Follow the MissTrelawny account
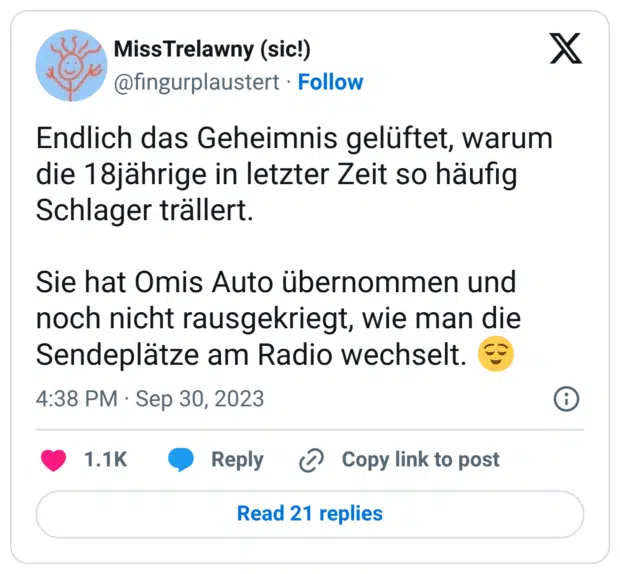 coord(330,83)
